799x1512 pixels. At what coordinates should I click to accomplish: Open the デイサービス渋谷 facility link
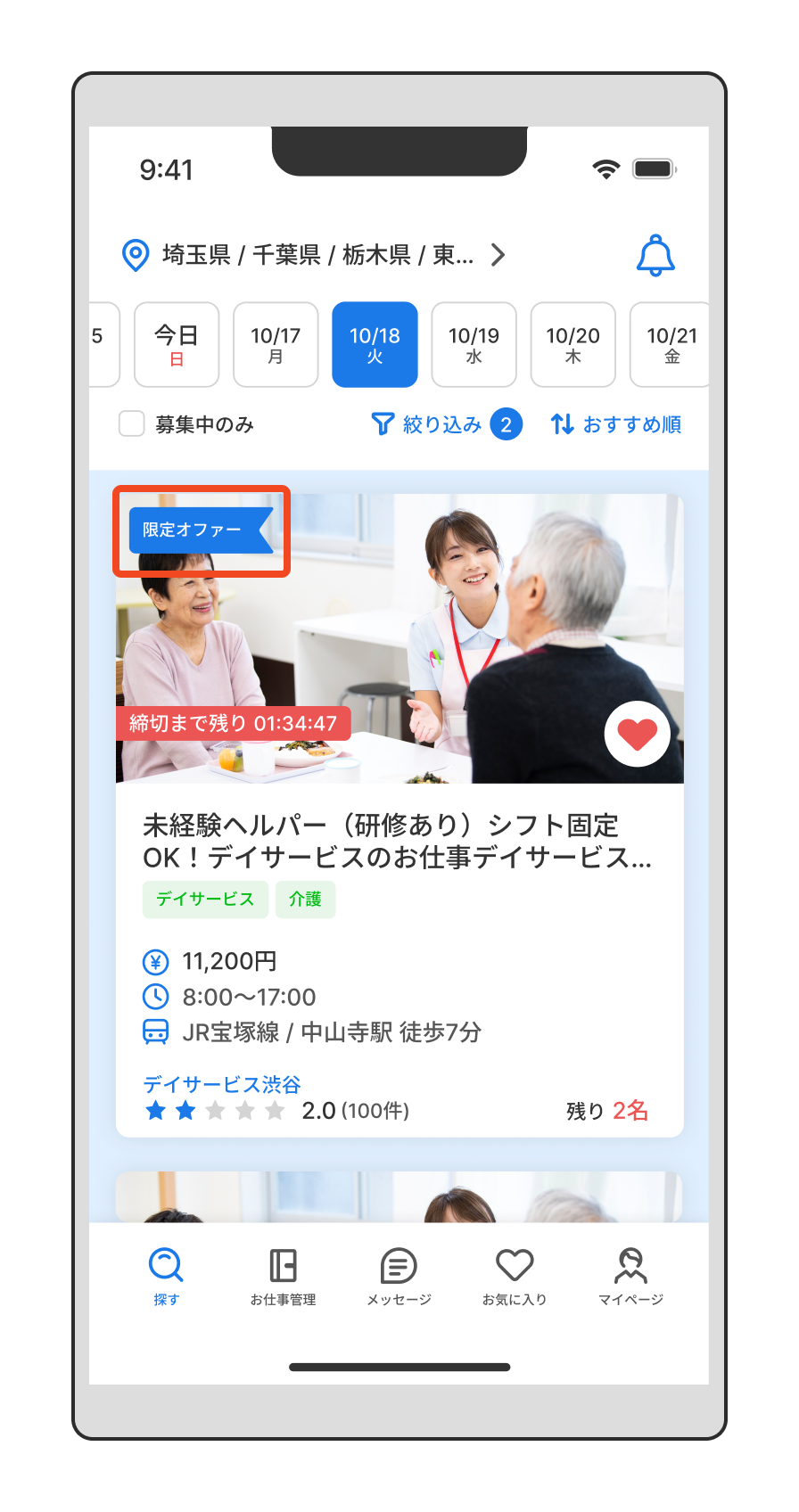(x=221, y=1085)
